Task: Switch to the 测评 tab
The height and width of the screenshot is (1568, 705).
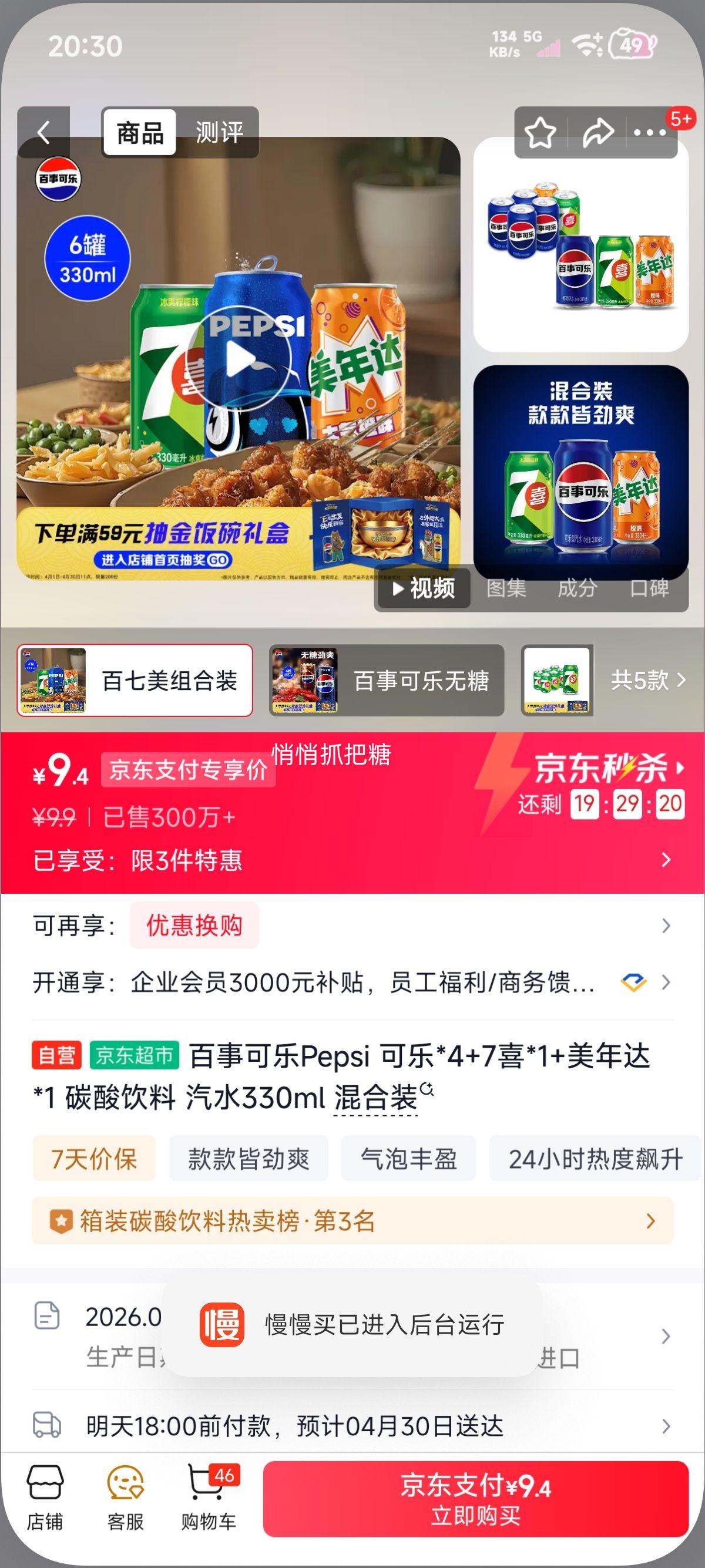Action: click(x=220, y=131)
